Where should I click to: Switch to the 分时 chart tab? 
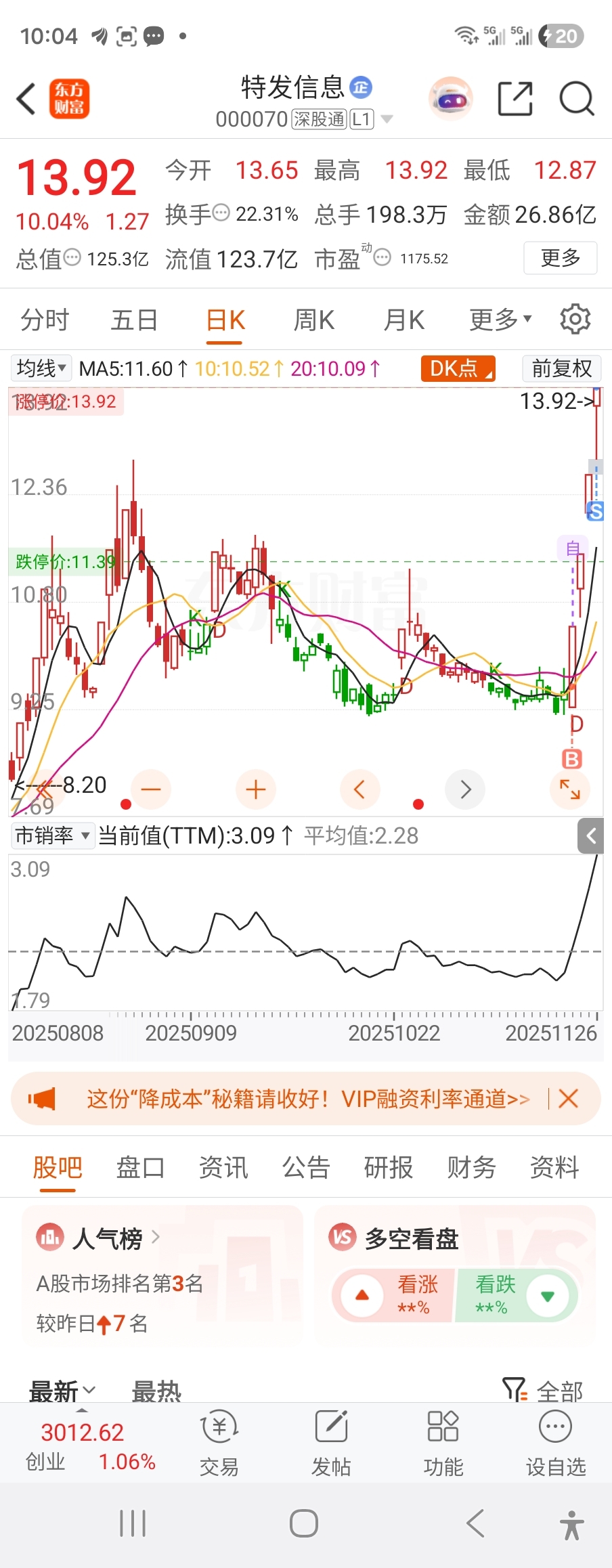coord(45,320)
